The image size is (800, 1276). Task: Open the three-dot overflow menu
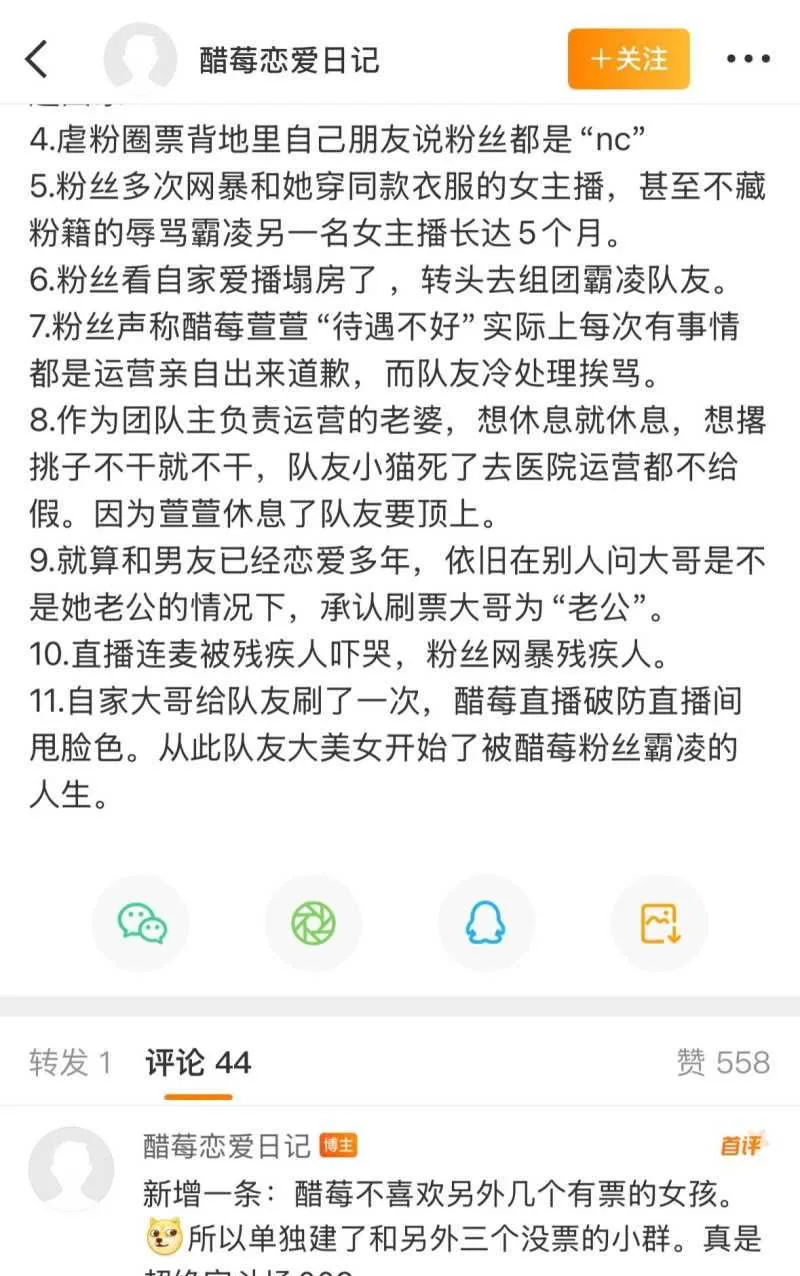748,59
